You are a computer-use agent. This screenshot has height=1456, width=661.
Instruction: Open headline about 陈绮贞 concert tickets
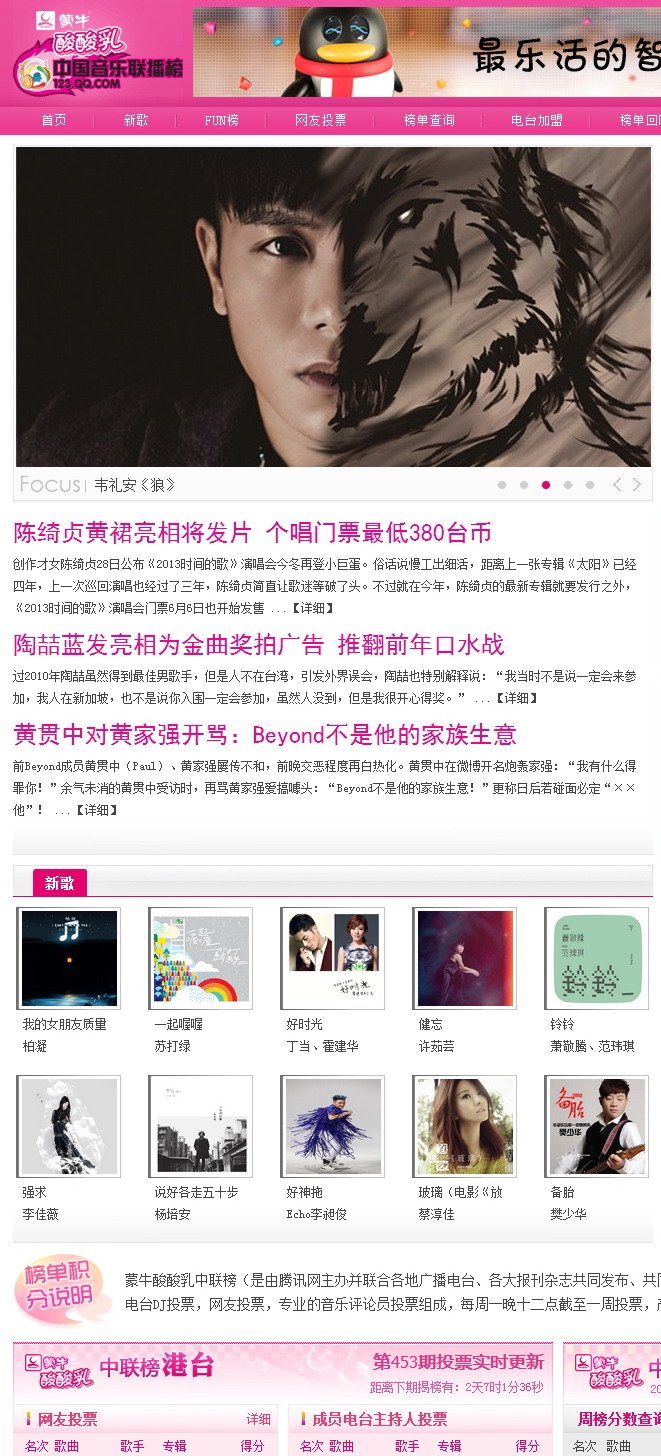point(252,532)
